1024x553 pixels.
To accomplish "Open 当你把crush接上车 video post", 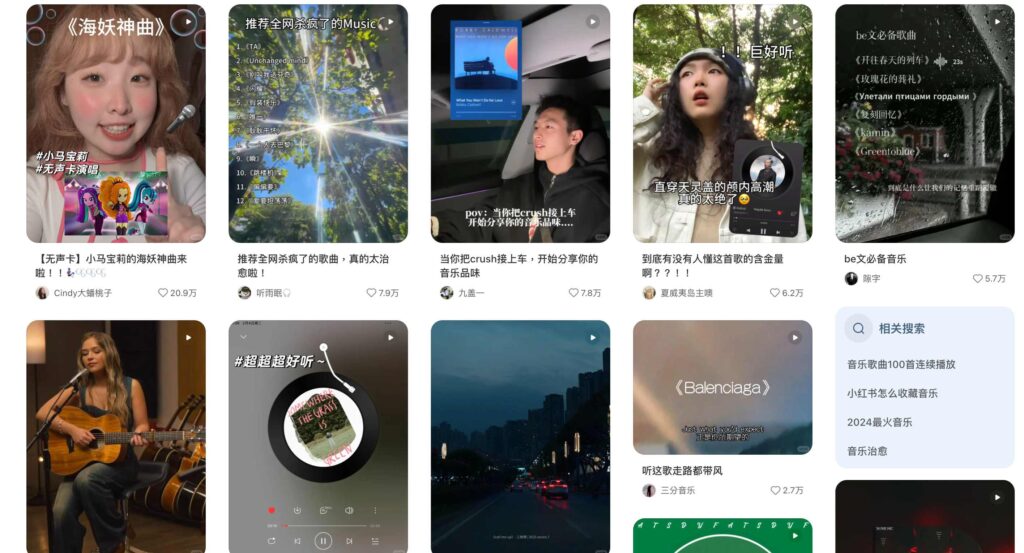I will [520, 123].
